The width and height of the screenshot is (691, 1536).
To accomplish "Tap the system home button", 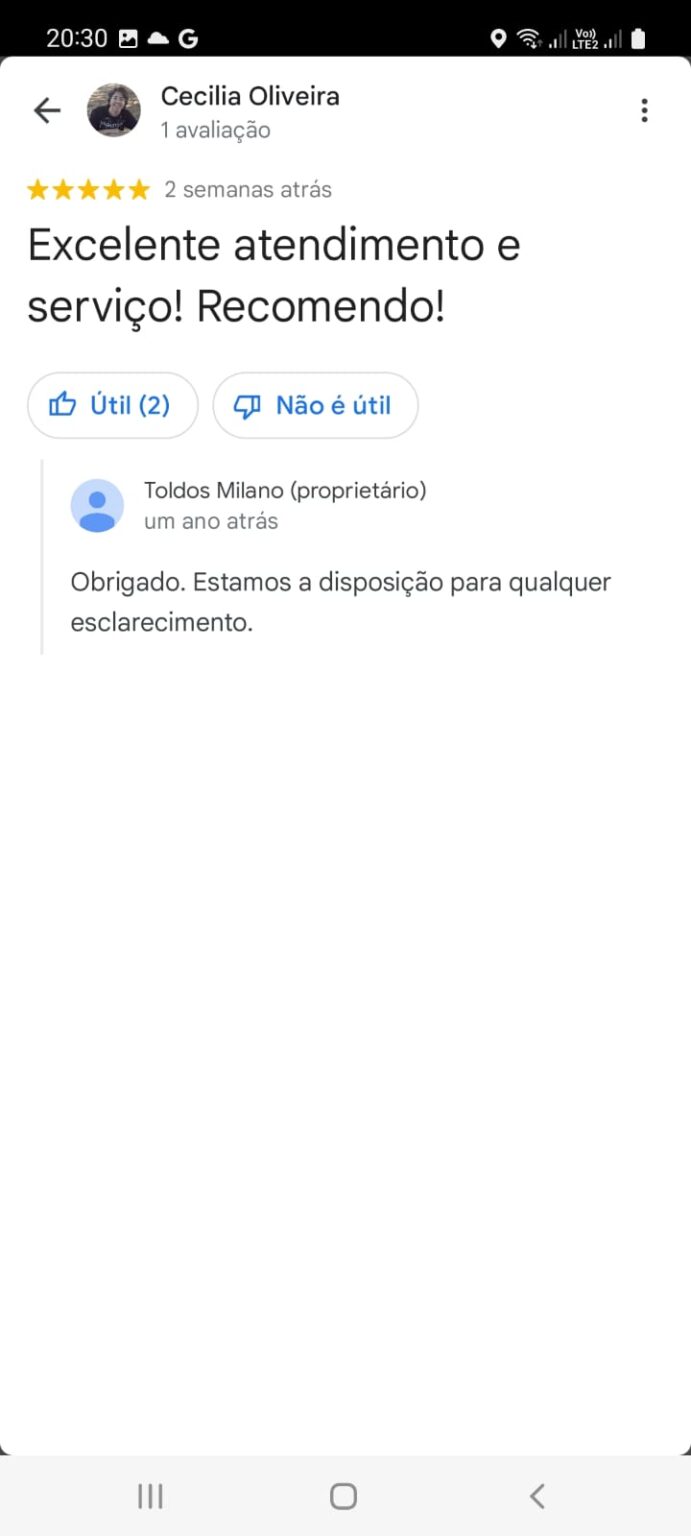I will pos(343,1496).
